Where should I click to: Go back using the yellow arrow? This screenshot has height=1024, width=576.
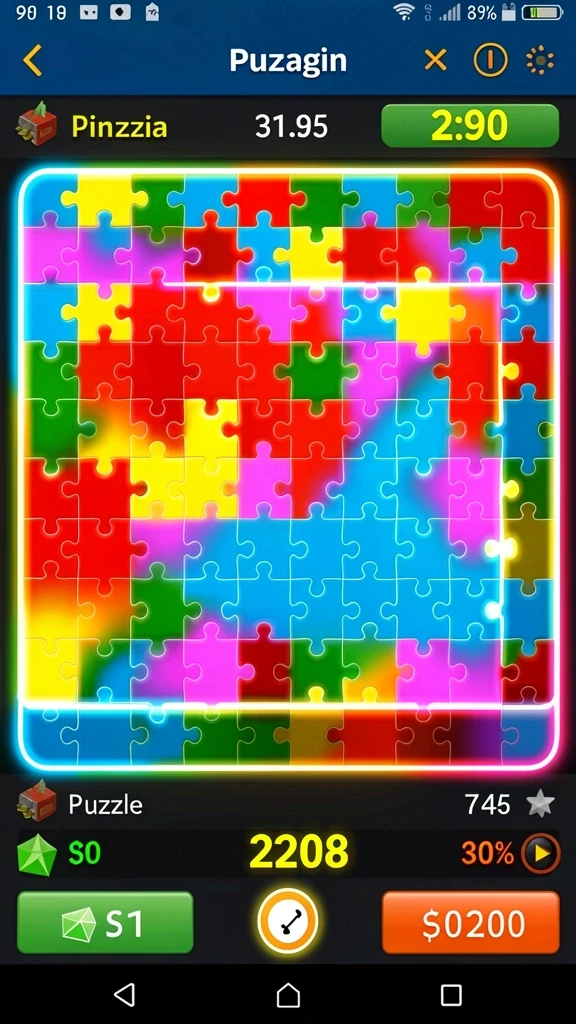(x=32, y=60)
